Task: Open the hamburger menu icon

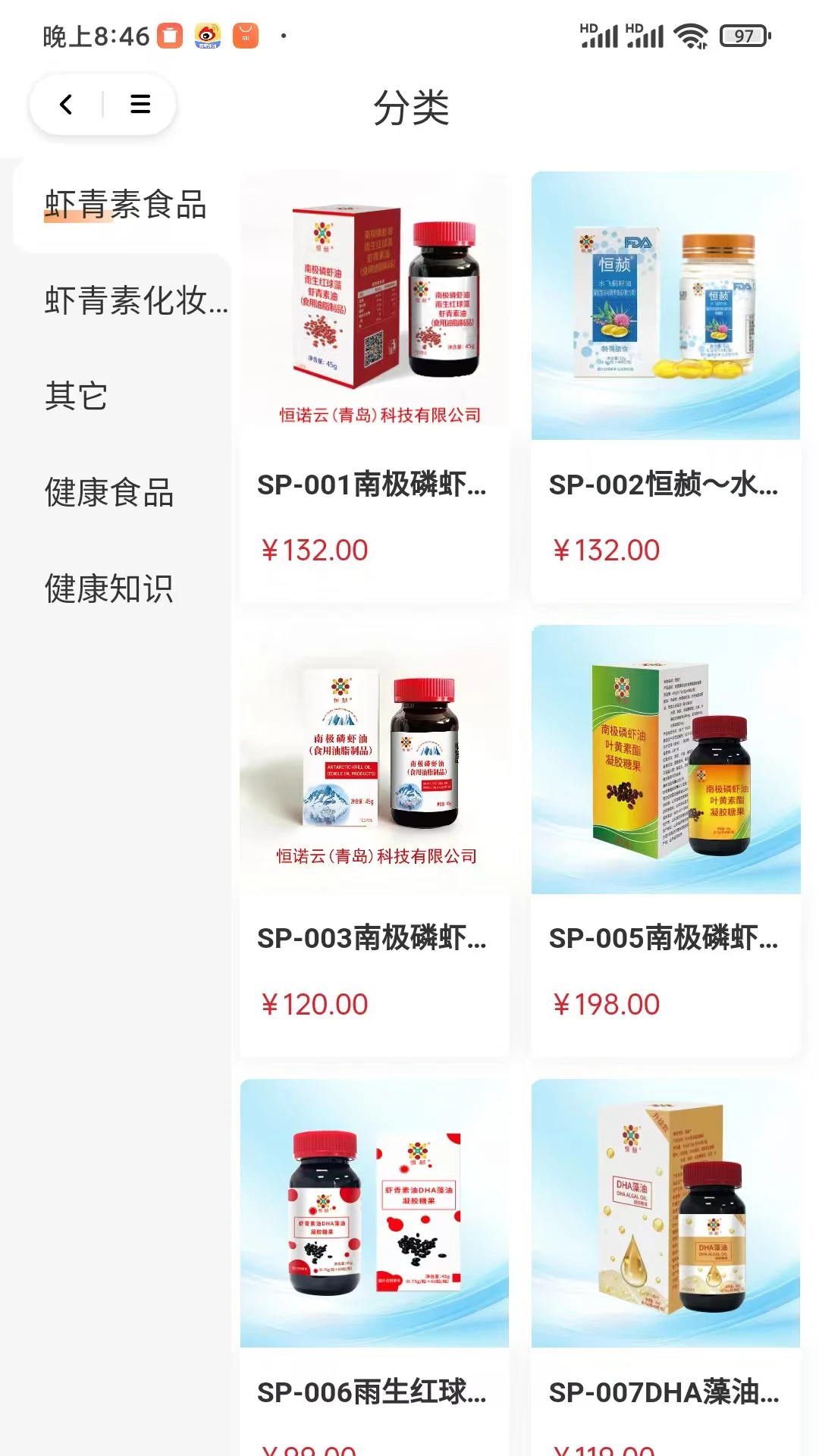Action: click(x=140, y=105)
